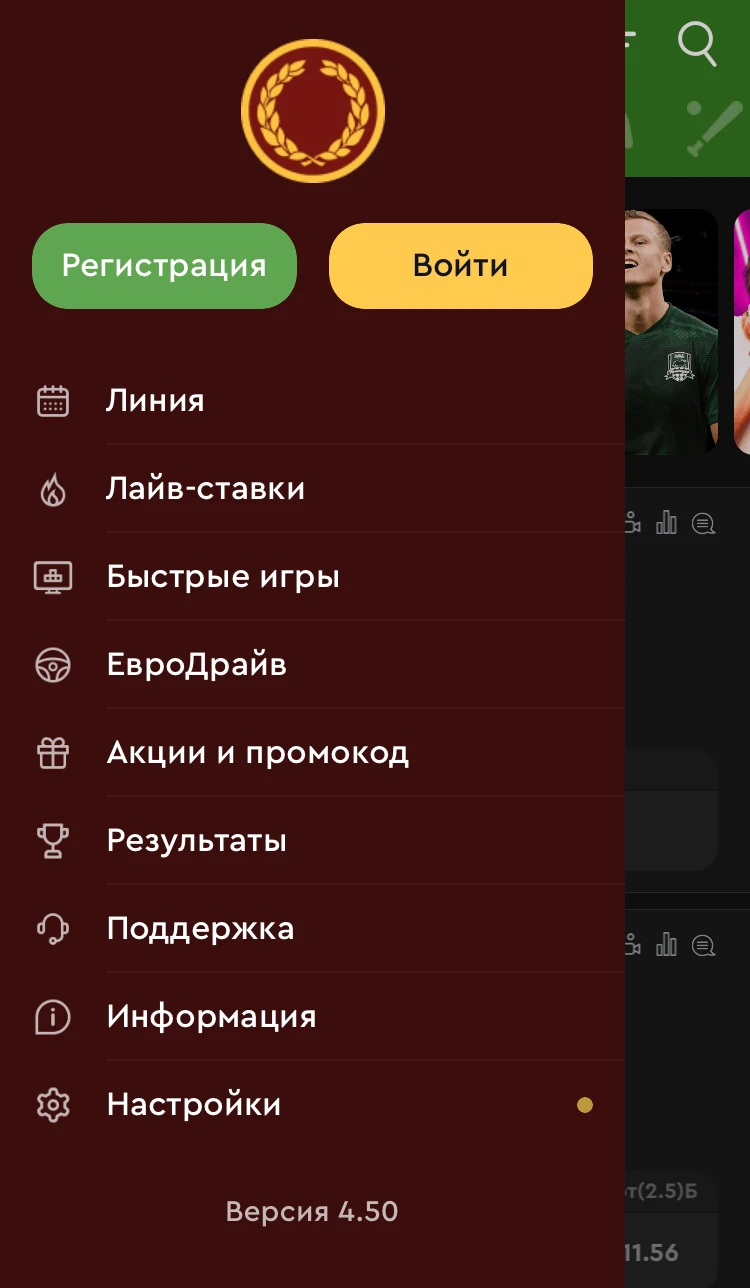Click the gift icon beside Акции и промокод
The width and height of the screenshot is (750, 1288).
coord(51,752)
